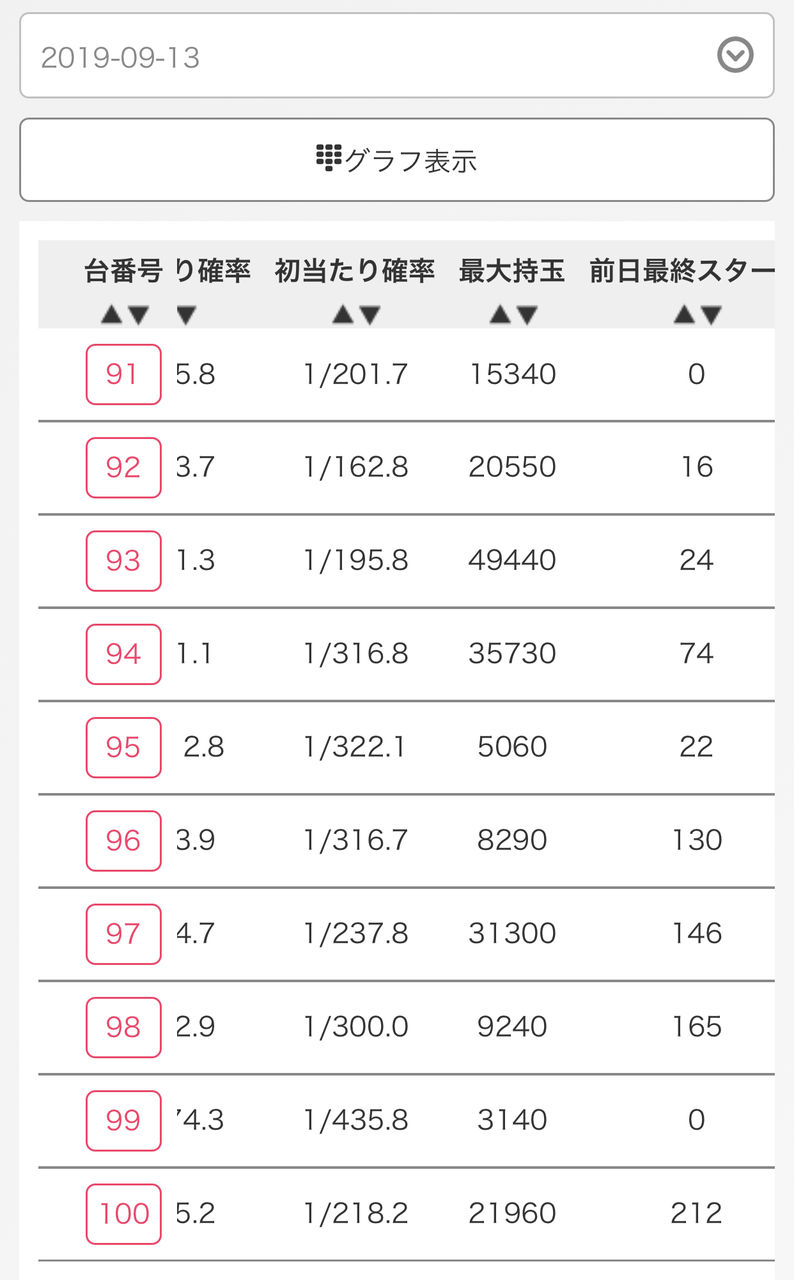Select machine number 96
Screen dimensions: 794x1280
tap(124, 840)
